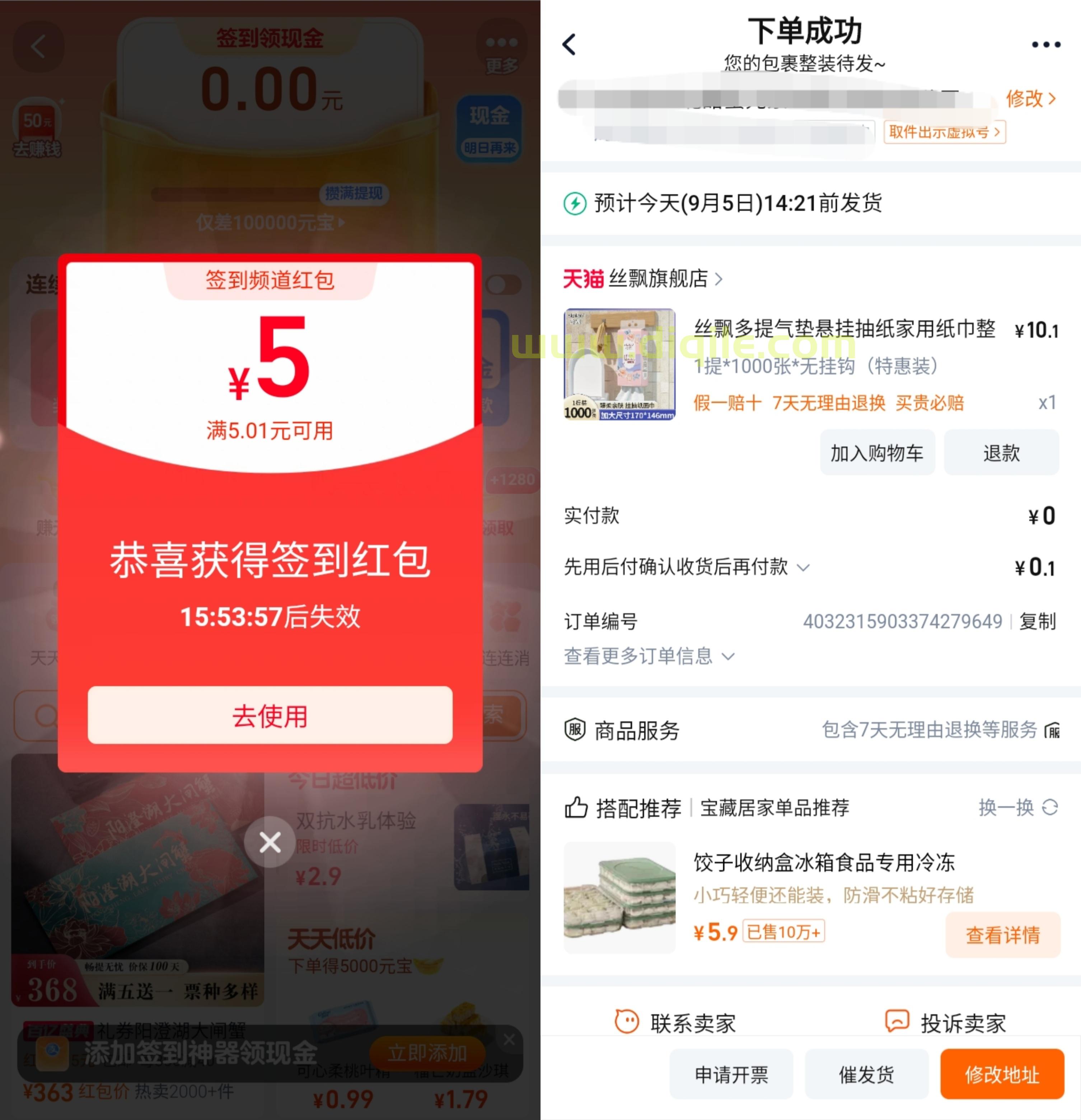File a complaint via 投诉卖家

coord(946,1022)
